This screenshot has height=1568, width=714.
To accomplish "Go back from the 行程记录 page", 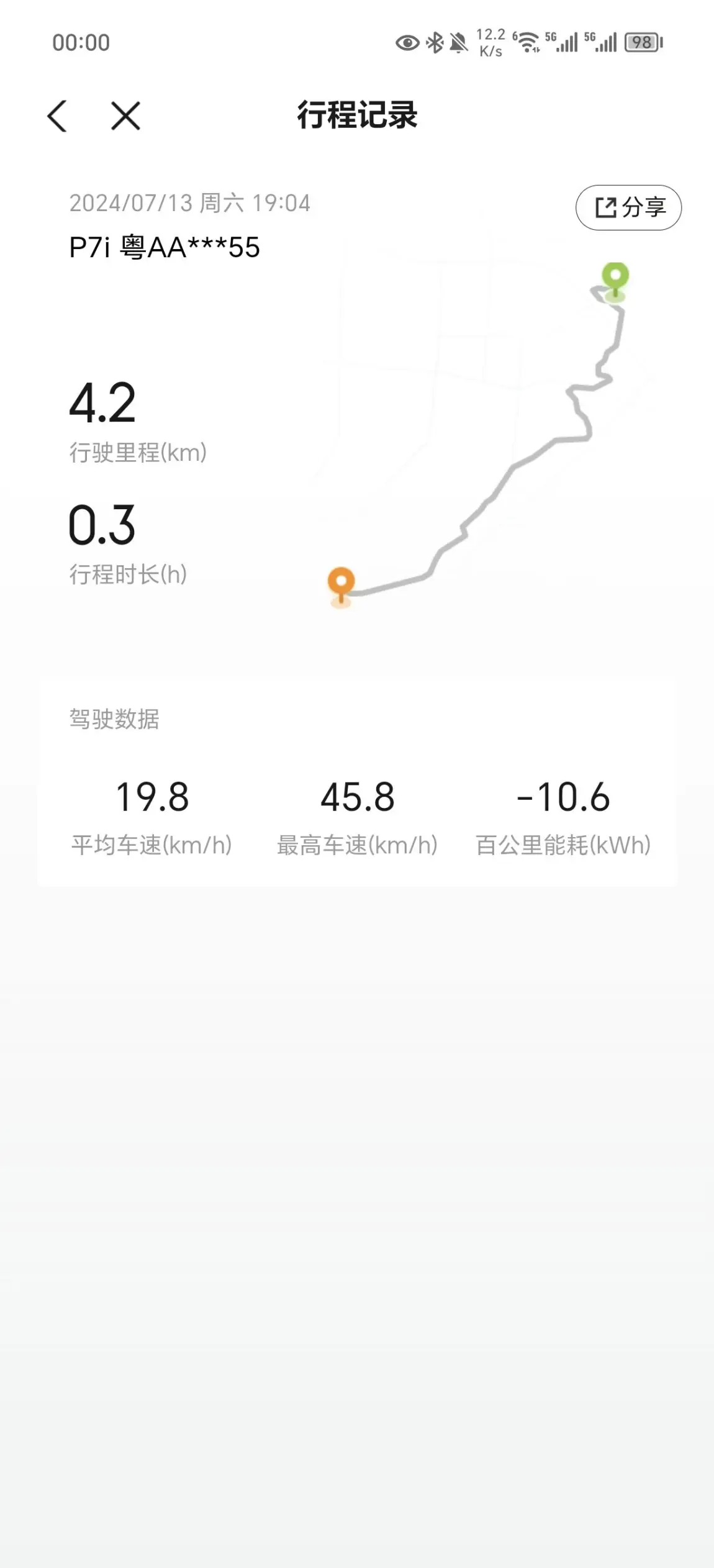I will (x=57, y=116).
